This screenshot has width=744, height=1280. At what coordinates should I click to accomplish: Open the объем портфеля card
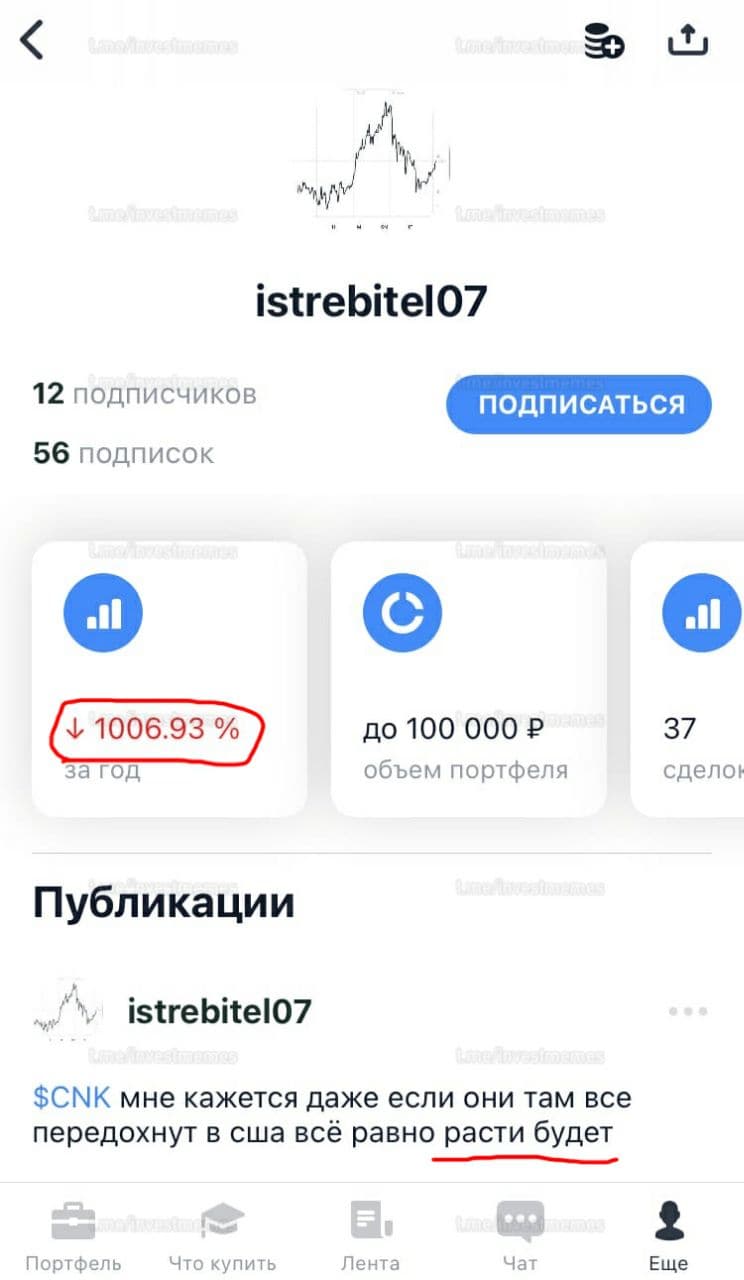tap(468, 680)
